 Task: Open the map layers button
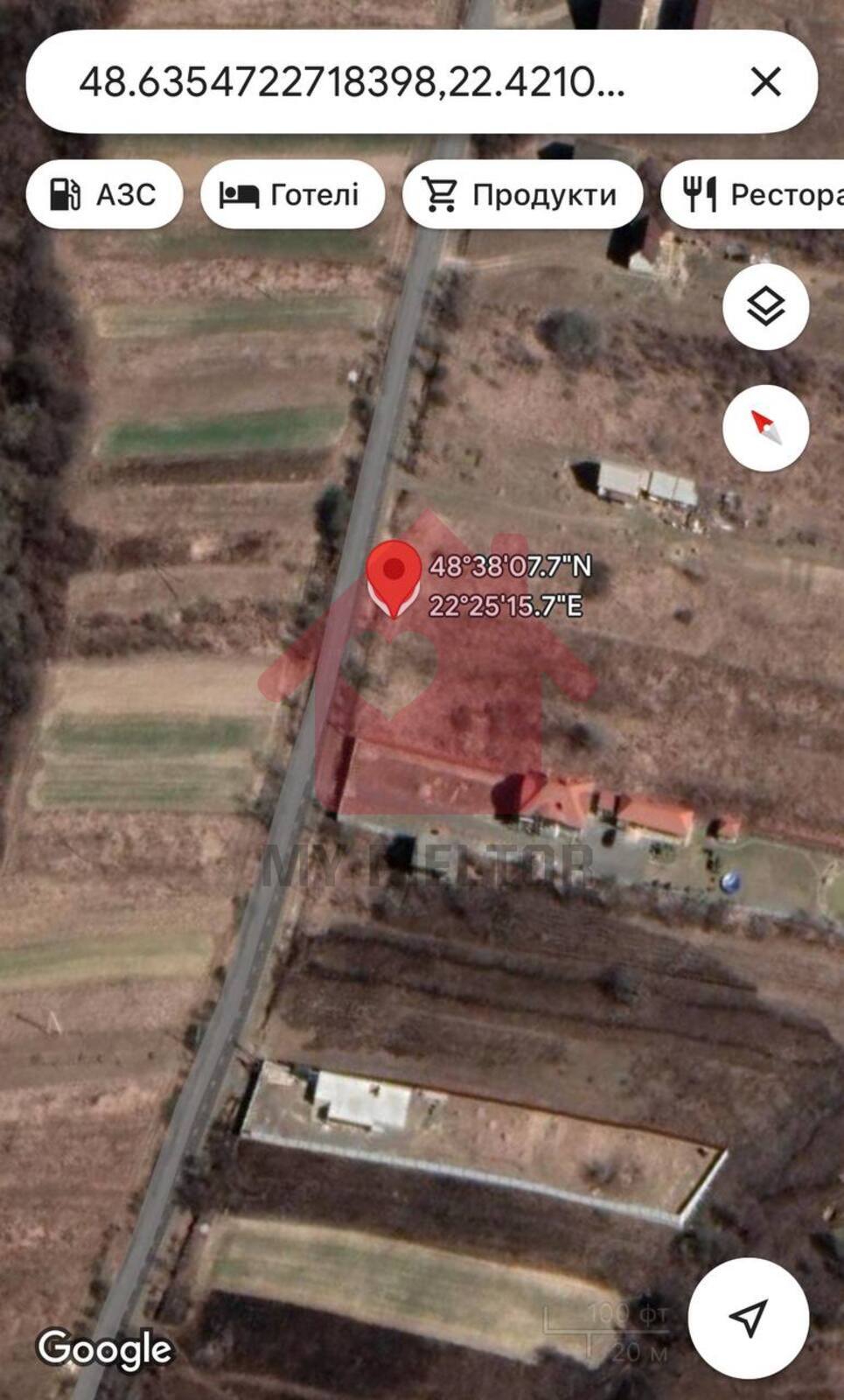point(765,307)
